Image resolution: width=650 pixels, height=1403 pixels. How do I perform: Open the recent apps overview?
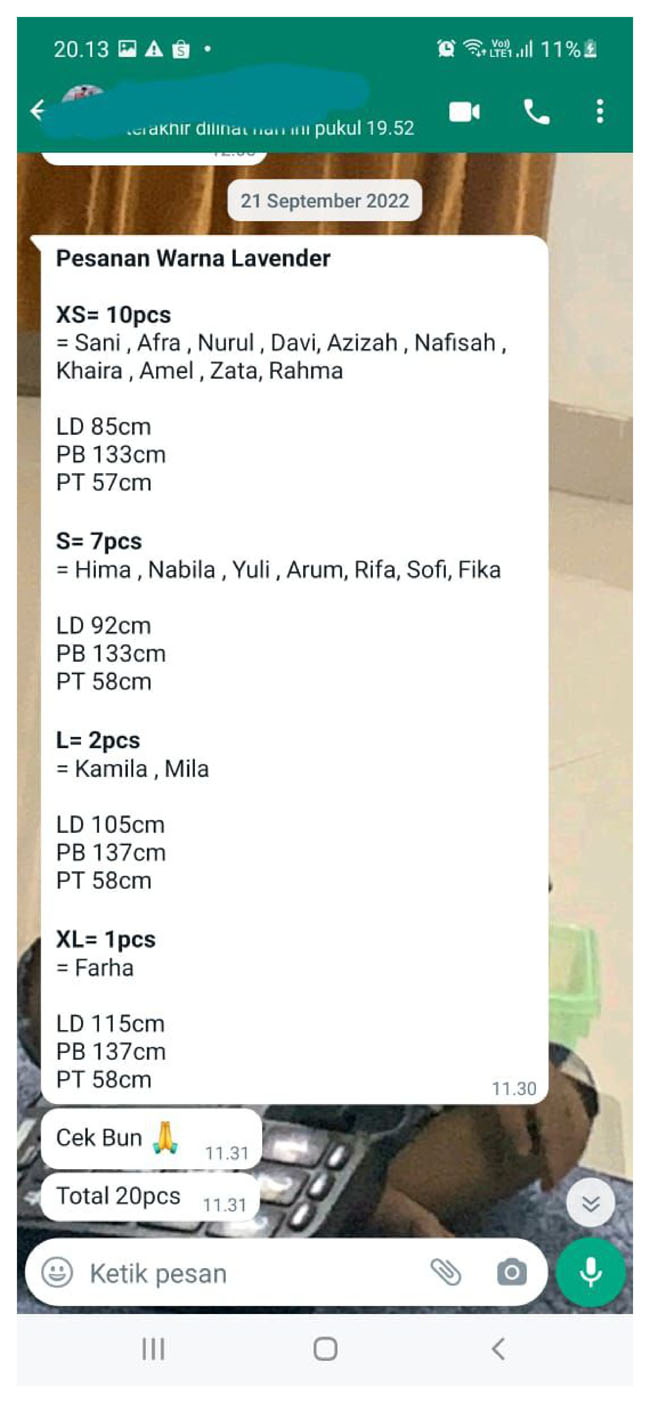pyautogui.click(x=153, y=1349)
